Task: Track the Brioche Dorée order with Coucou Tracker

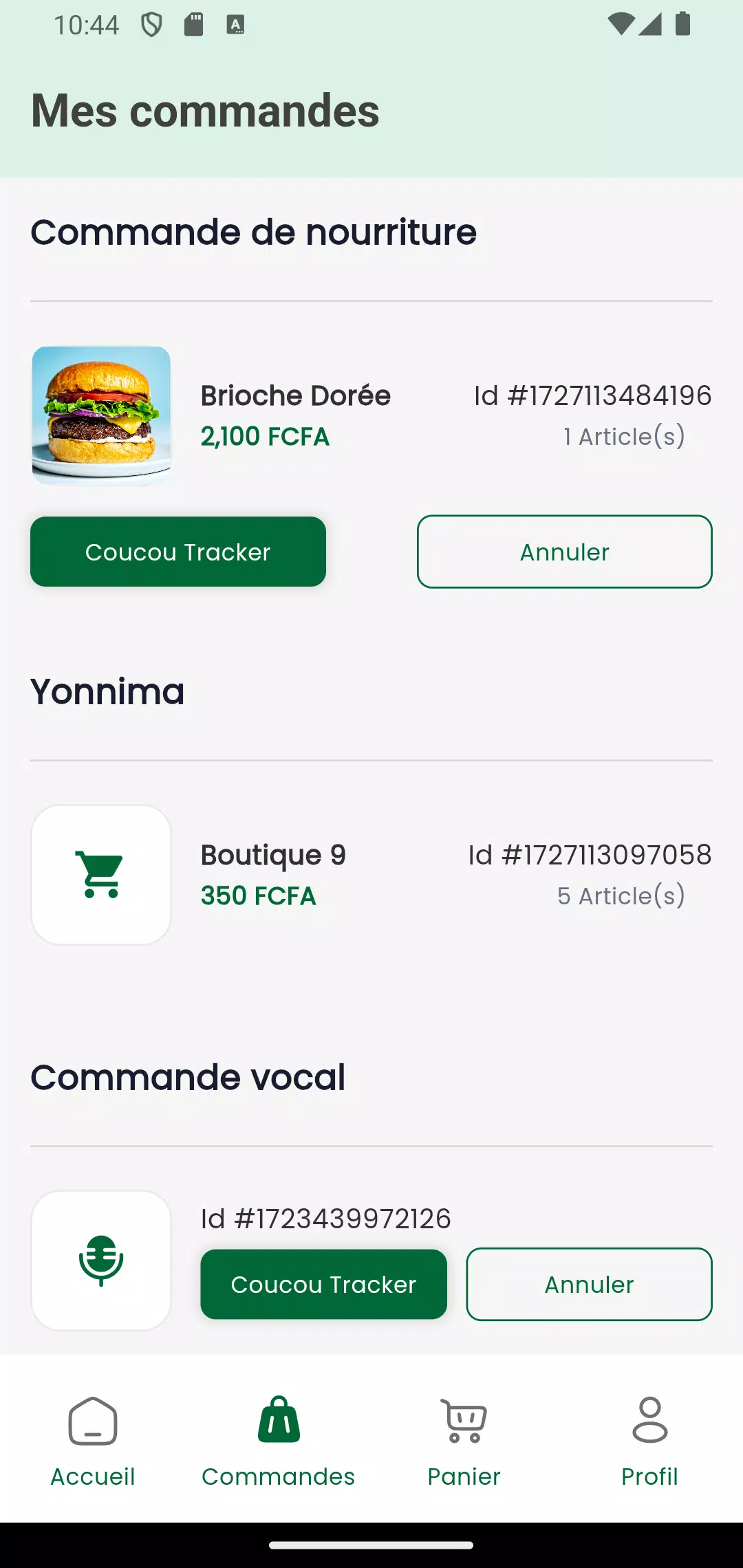Action: 178,552
